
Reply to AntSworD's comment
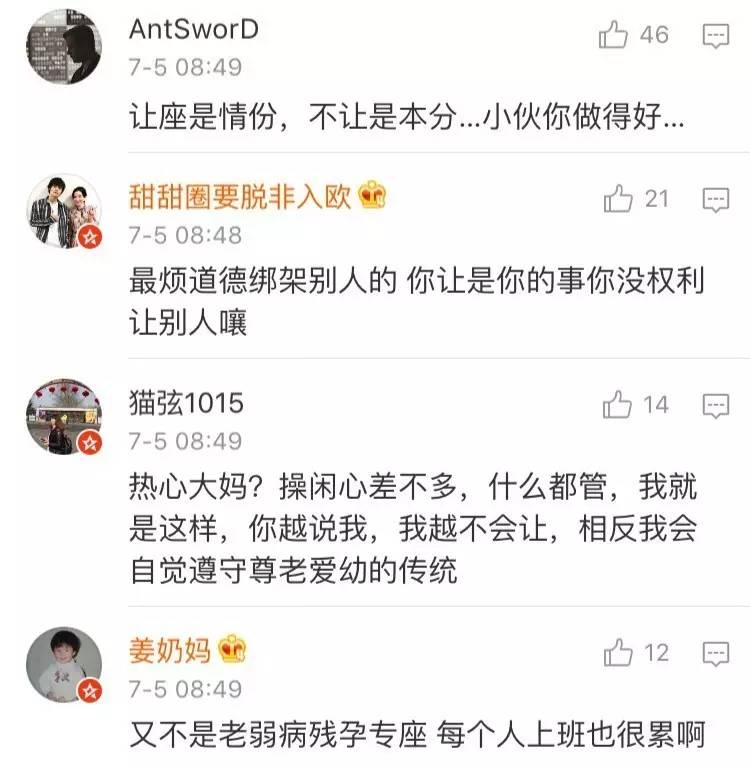pos(715,37)
